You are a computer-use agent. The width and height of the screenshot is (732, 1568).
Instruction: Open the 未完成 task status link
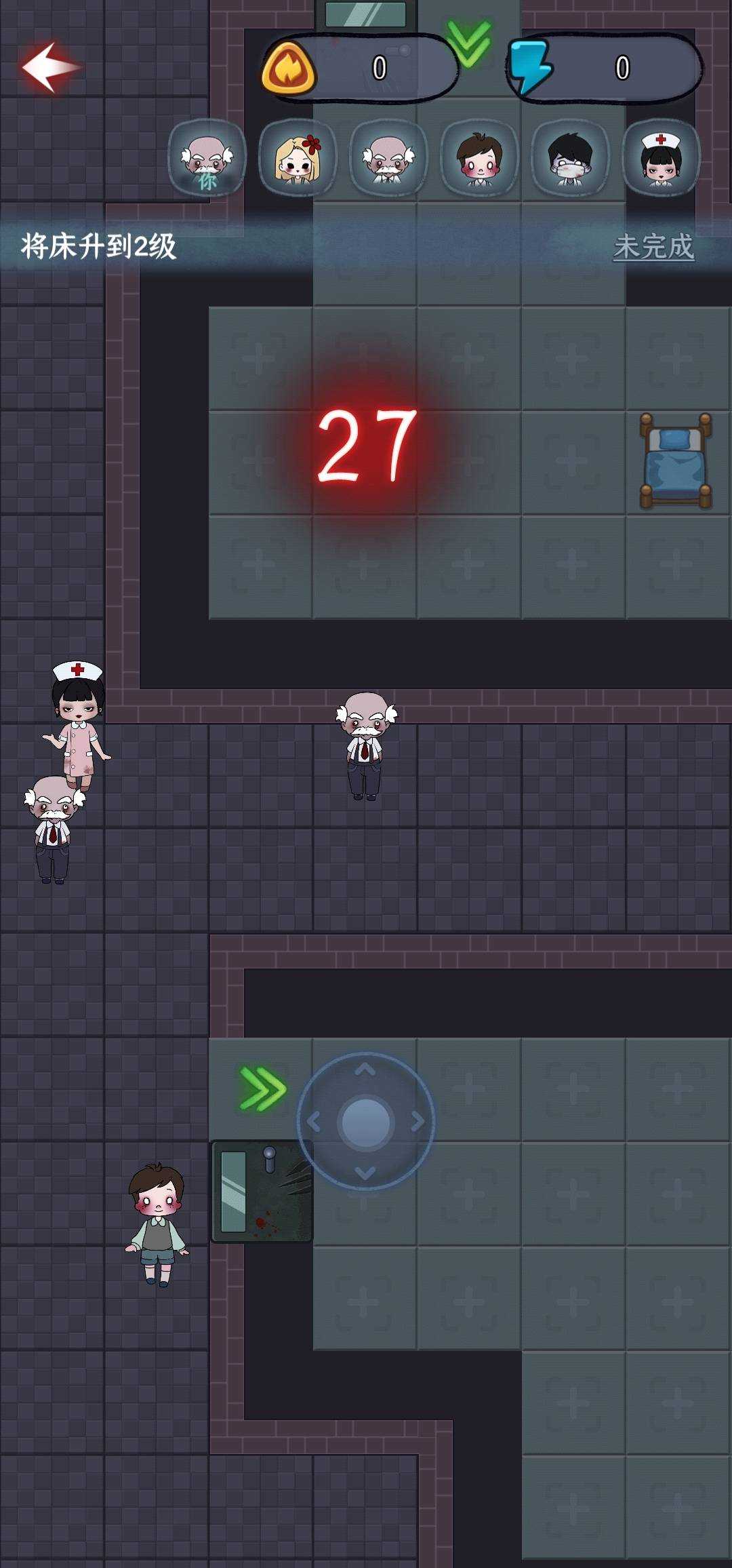[653, 247]
